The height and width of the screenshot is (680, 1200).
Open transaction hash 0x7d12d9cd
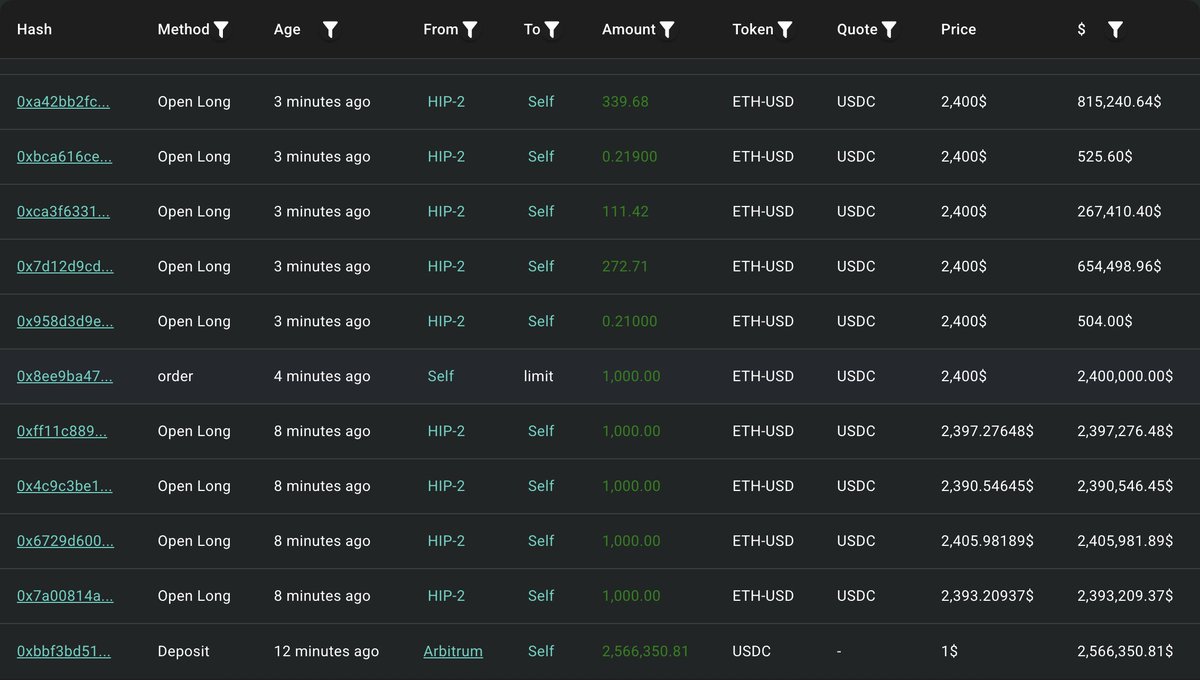[64, 267]
